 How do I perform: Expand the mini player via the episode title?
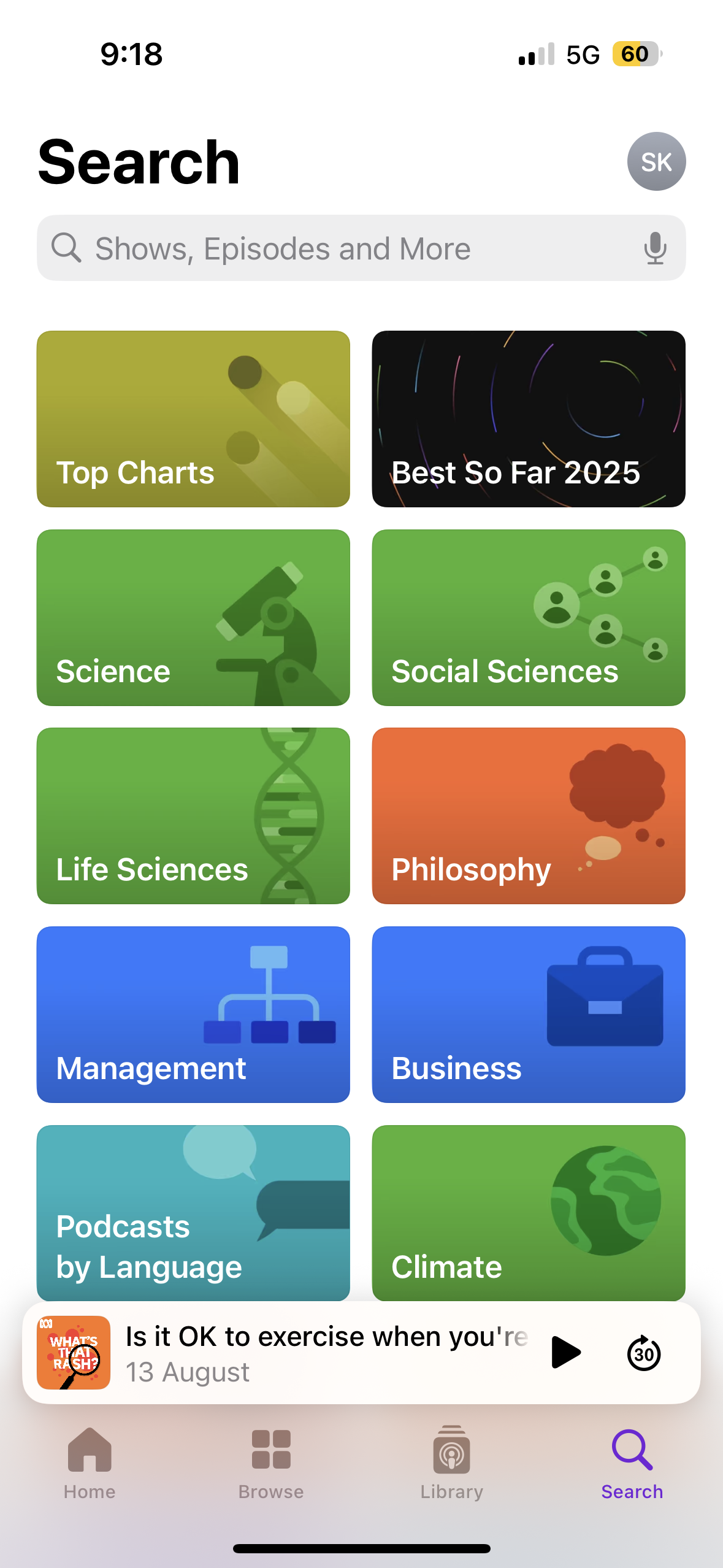pyautogui.click(x=325, y=1337)
